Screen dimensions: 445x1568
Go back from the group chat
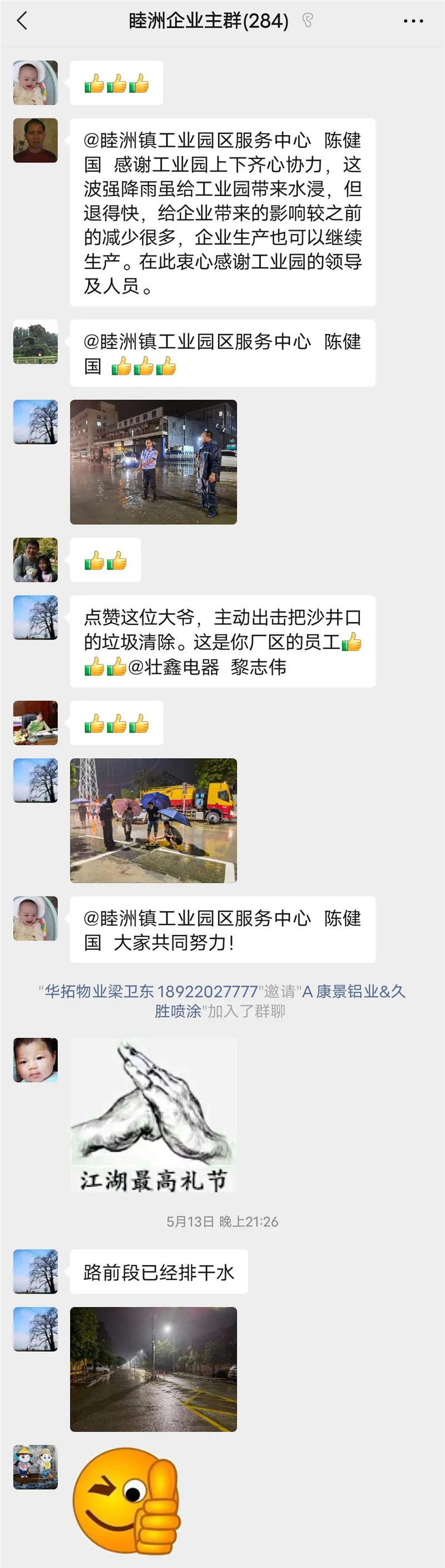(x=22, y=21)
